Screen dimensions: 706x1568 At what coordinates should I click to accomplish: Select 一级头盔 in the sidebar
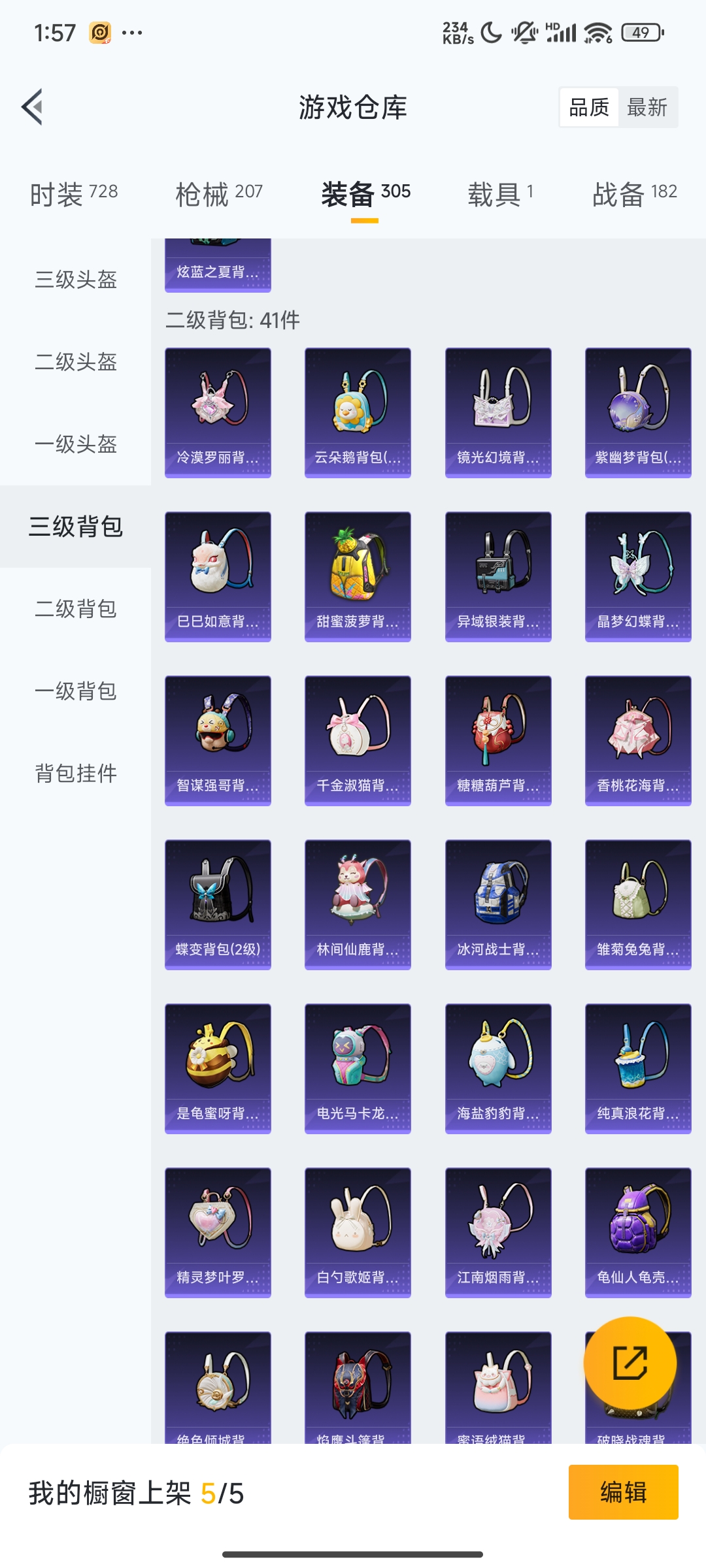(76, 444)
